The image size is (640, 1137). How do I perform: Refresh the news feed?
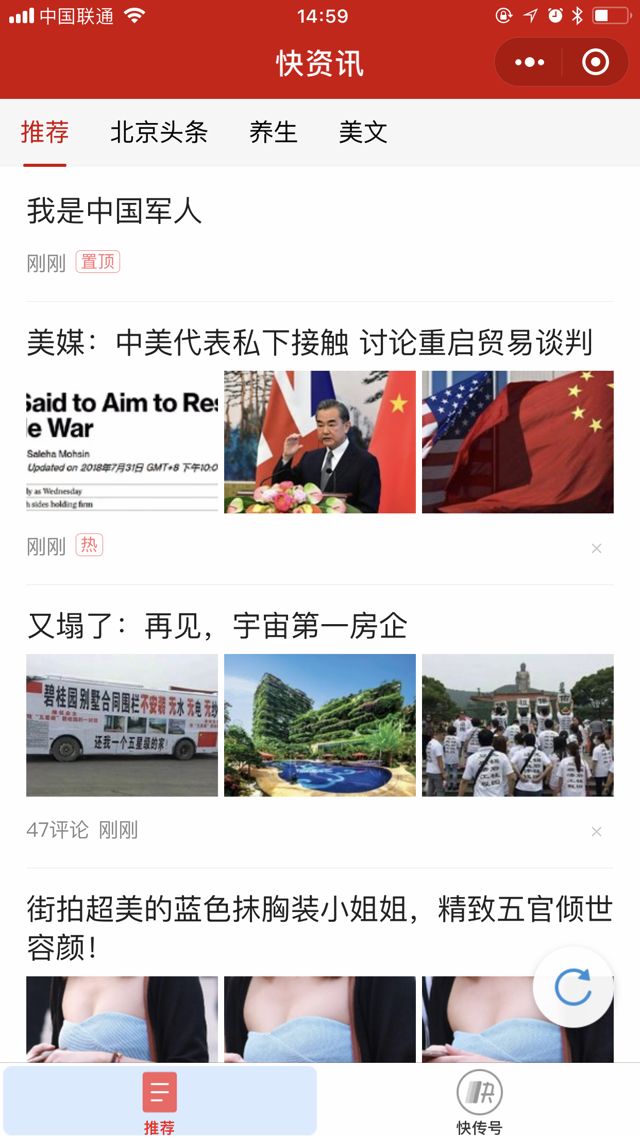click(573, 988)
